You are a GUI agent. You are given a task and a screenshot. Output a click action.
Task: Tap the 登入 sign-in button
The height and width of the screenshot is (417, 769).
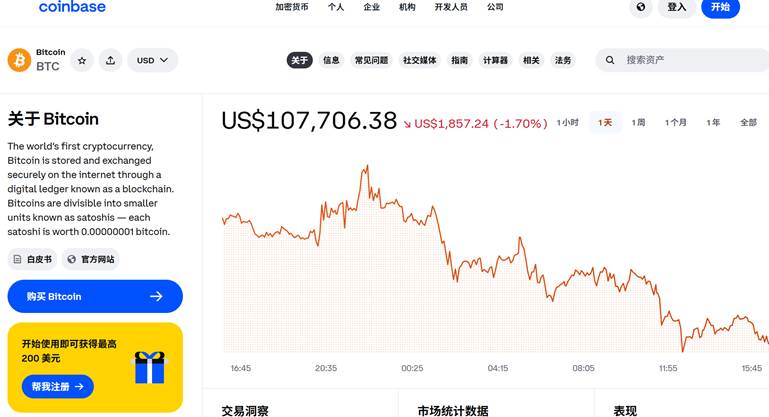pyautogui.click(x=676, y=7)
